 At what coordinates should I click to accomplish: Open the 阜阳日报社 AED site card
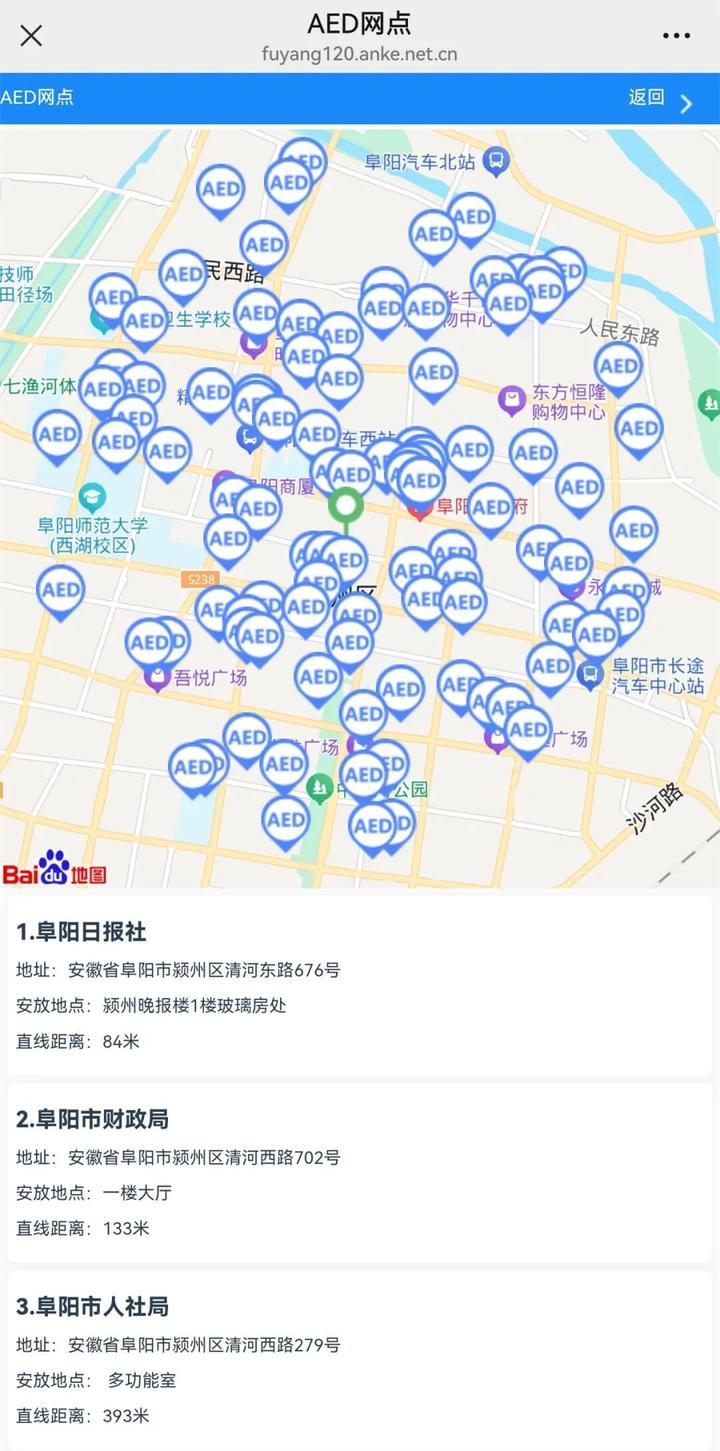[359, 985]
